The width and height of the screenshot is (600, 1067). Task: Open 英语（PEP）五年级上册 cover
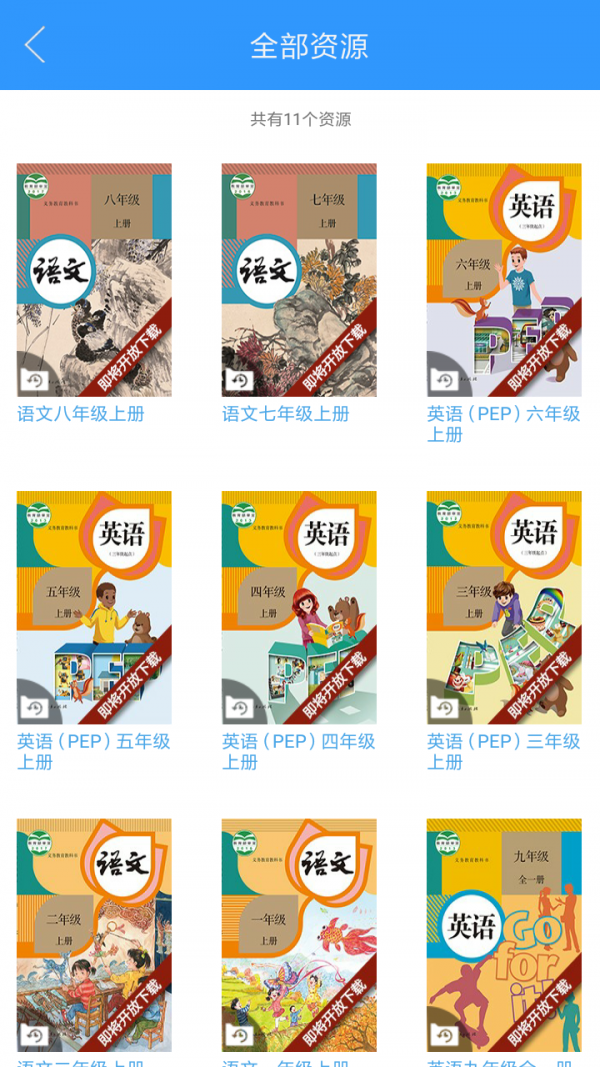[94, 607]
